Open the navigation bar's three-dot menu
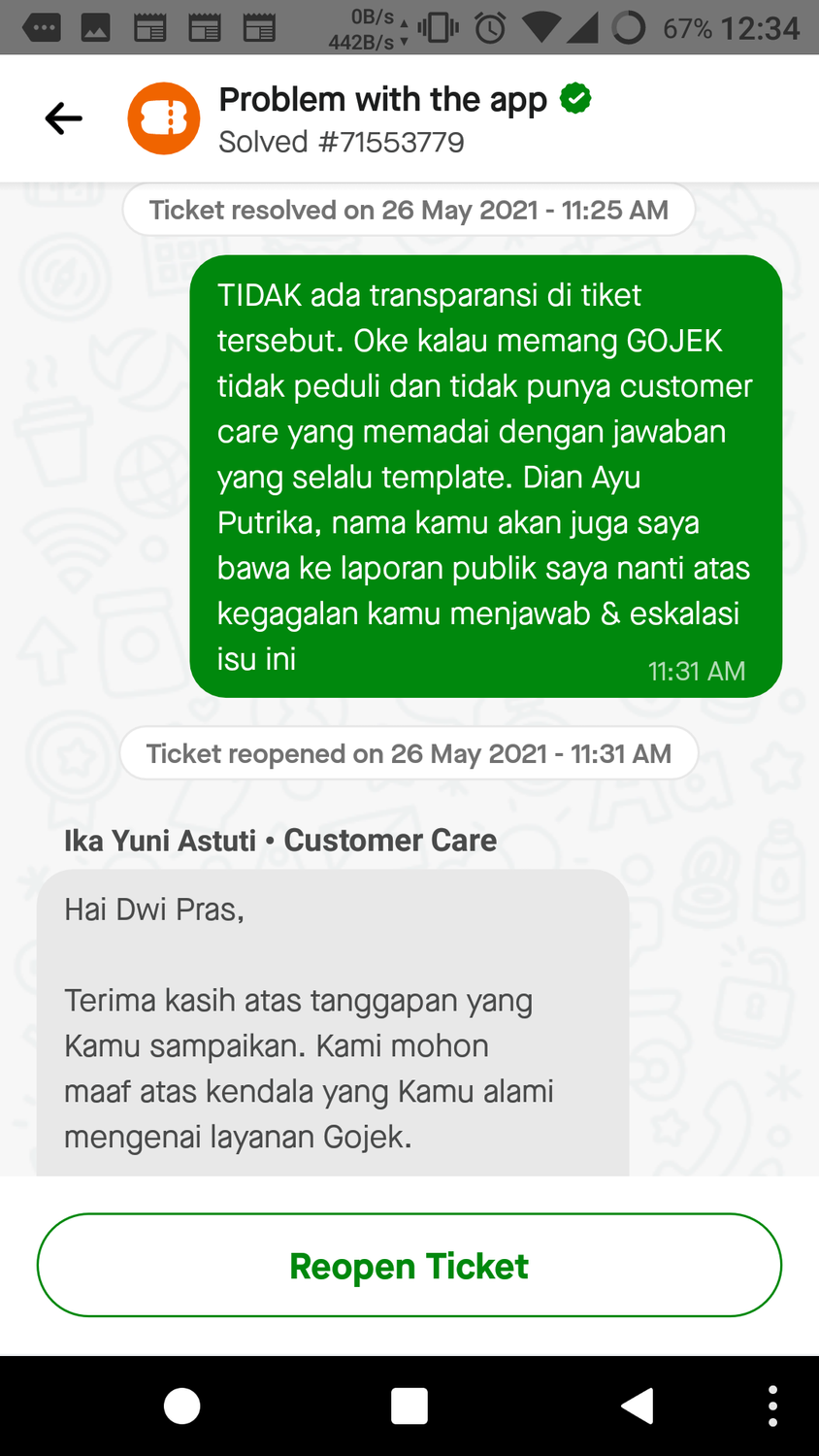 point(772,1406)
